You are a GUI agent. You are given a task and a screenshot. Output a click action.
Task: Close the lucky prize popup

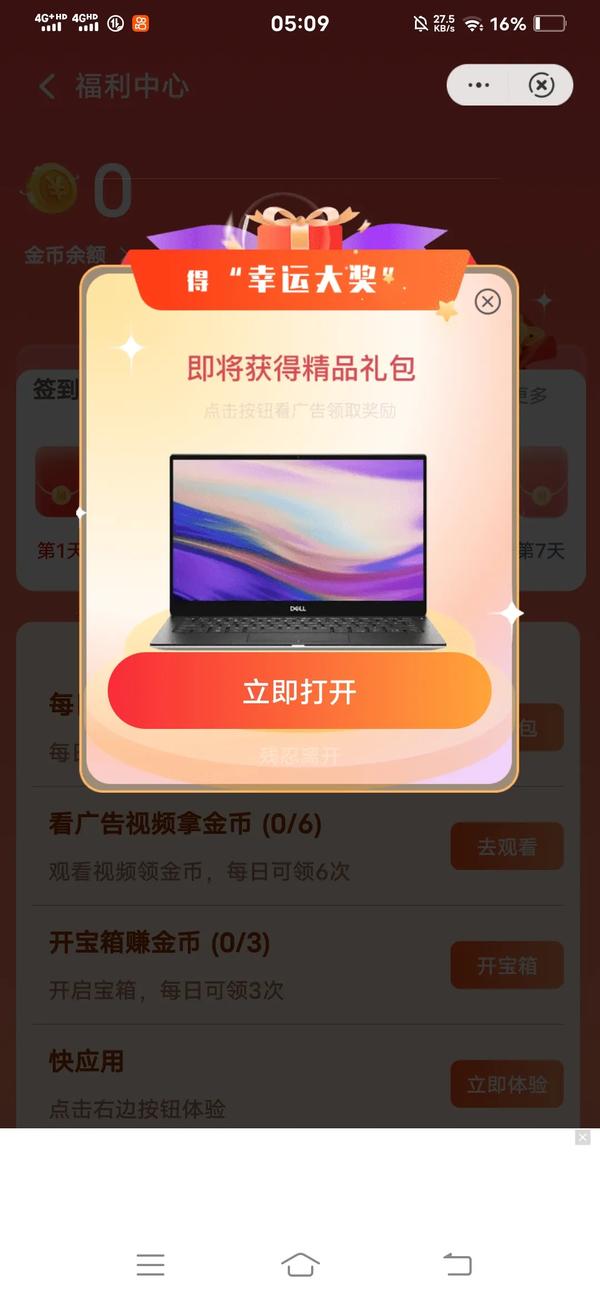pyautogui.click(x=487, y=301)
